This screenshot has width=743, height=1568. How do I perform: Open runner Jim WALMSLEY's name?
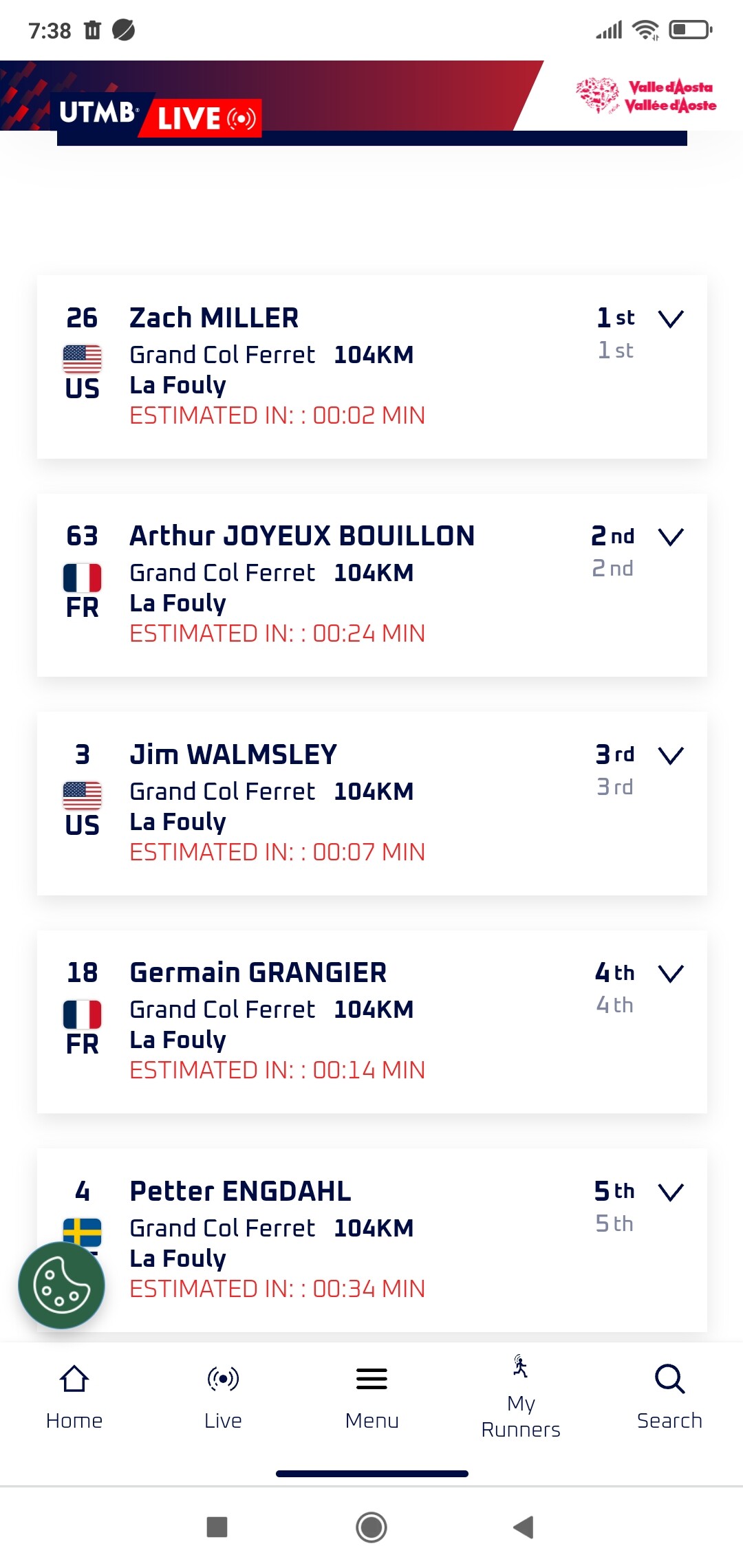click(x=233, y=754)
